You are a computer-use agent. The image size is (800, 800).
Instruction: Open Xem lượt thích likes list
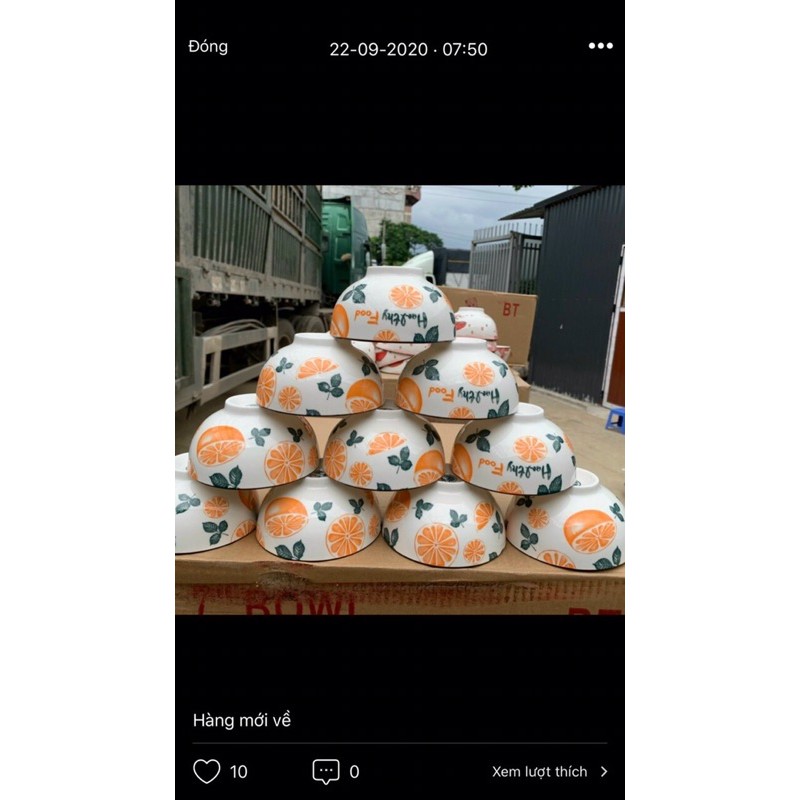[549, 771]
